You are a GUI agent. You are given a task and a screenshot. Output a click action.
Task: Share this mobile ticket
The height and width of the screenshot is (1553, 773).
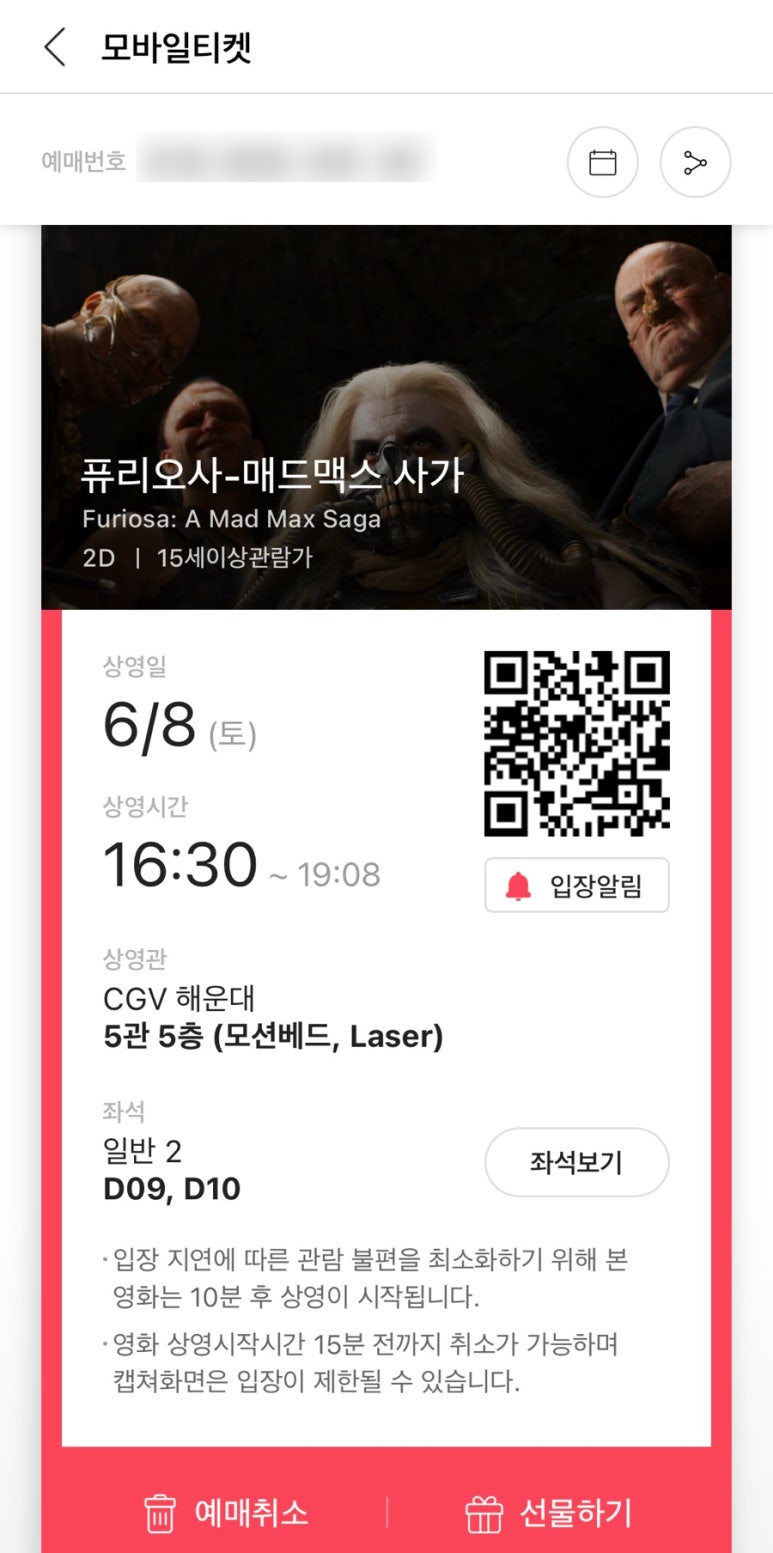click(x=695, y=163)
